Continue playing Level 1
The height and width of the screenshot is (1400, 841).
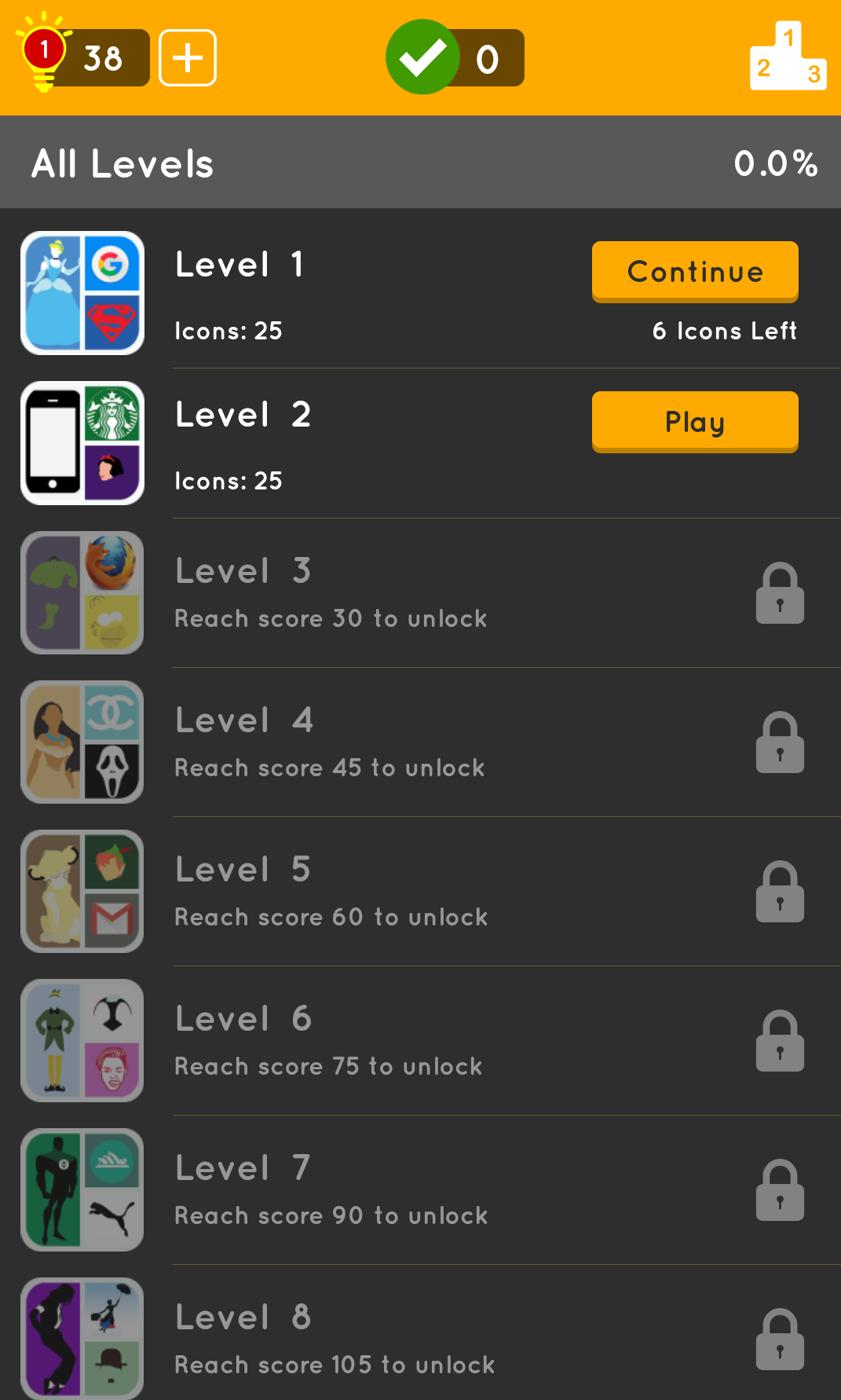695,272
